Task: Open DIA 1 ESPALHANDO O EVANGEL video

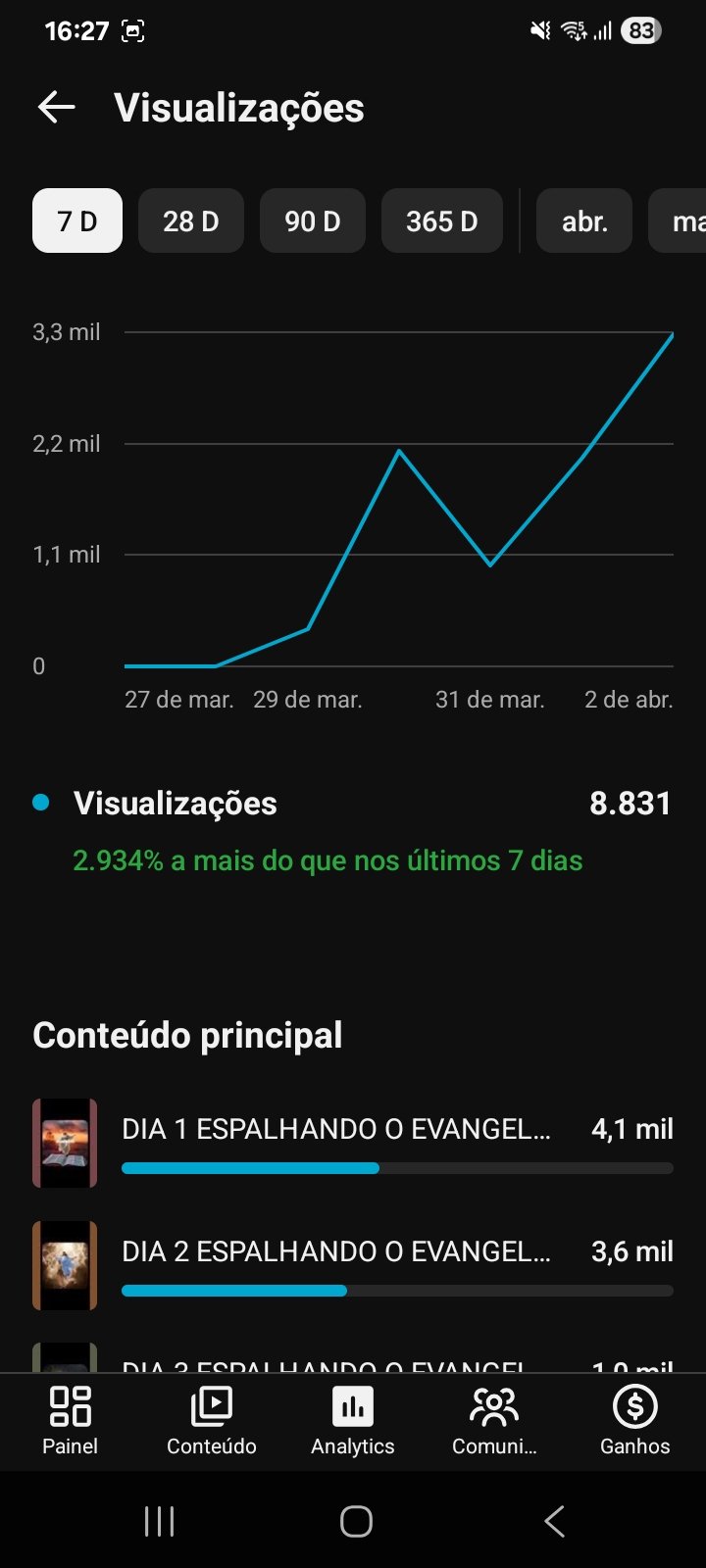Action: (336, 1130)
